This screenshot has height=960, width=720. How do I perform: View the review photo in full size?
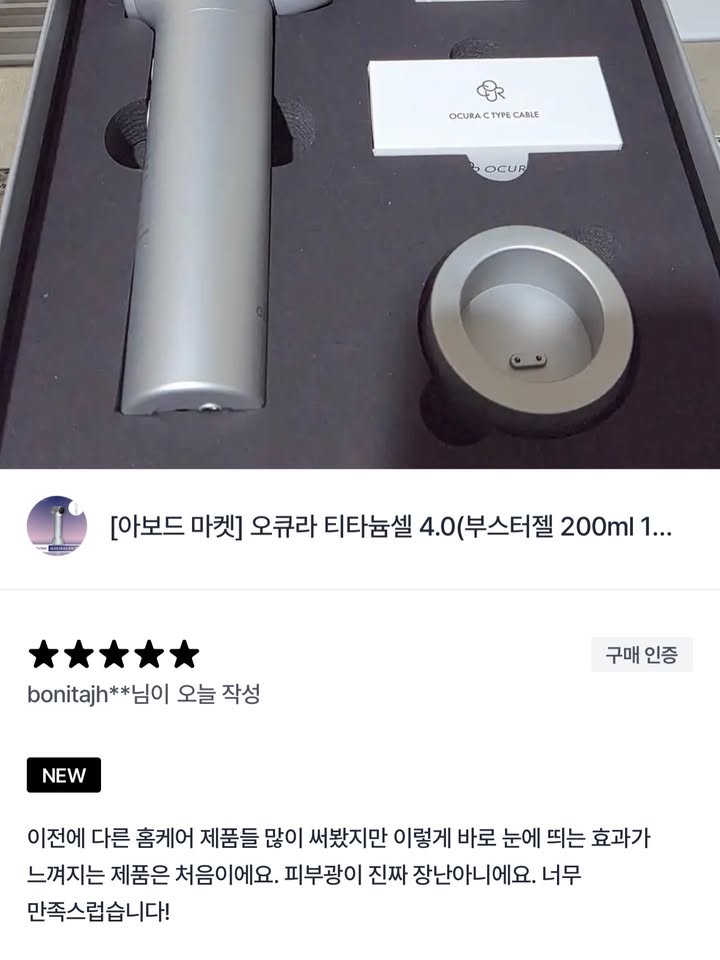pos(360,234)
